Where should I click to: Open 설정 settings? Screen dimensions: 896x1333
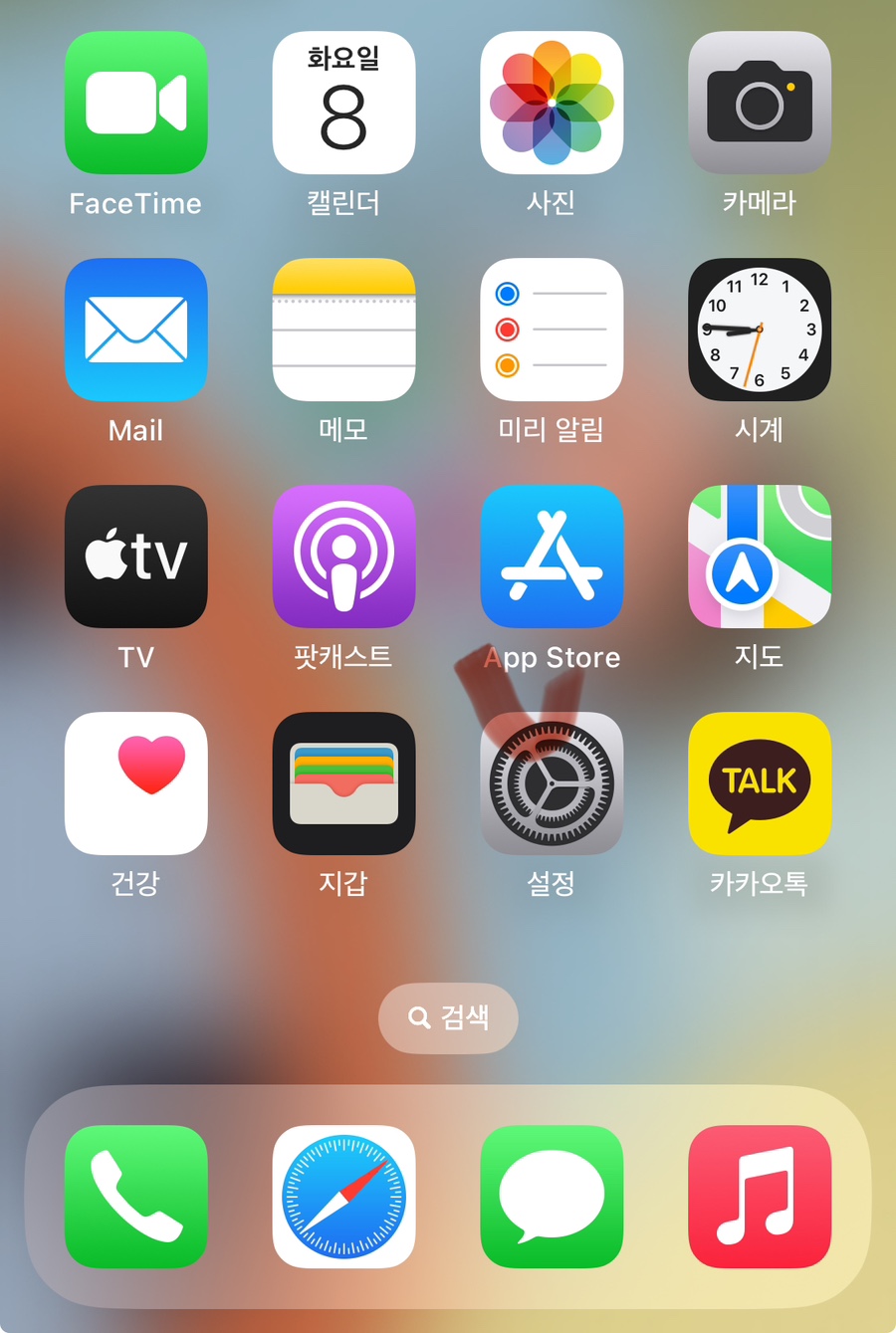552,783
